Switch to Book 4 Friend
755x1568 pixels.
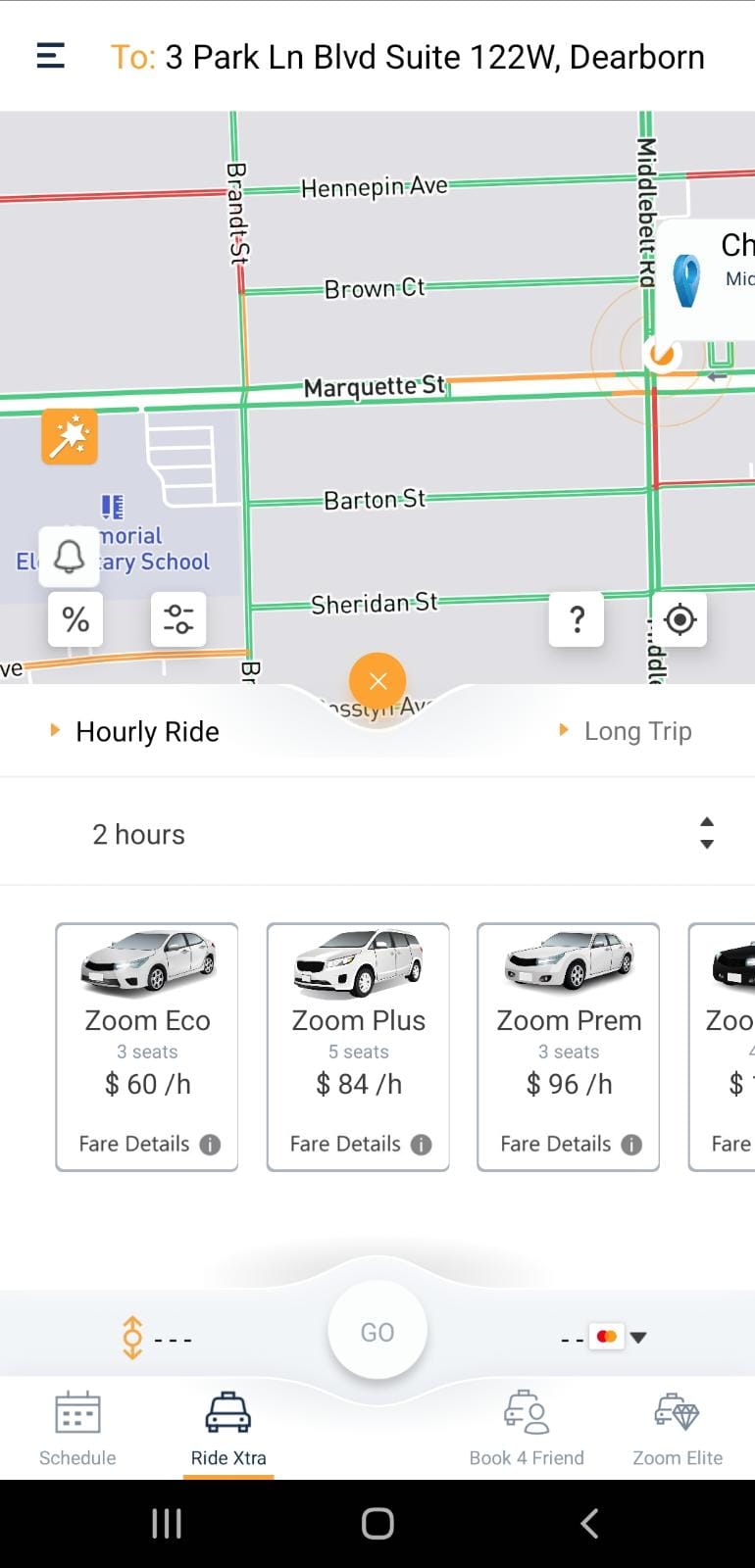click(x=527, y=1429)
